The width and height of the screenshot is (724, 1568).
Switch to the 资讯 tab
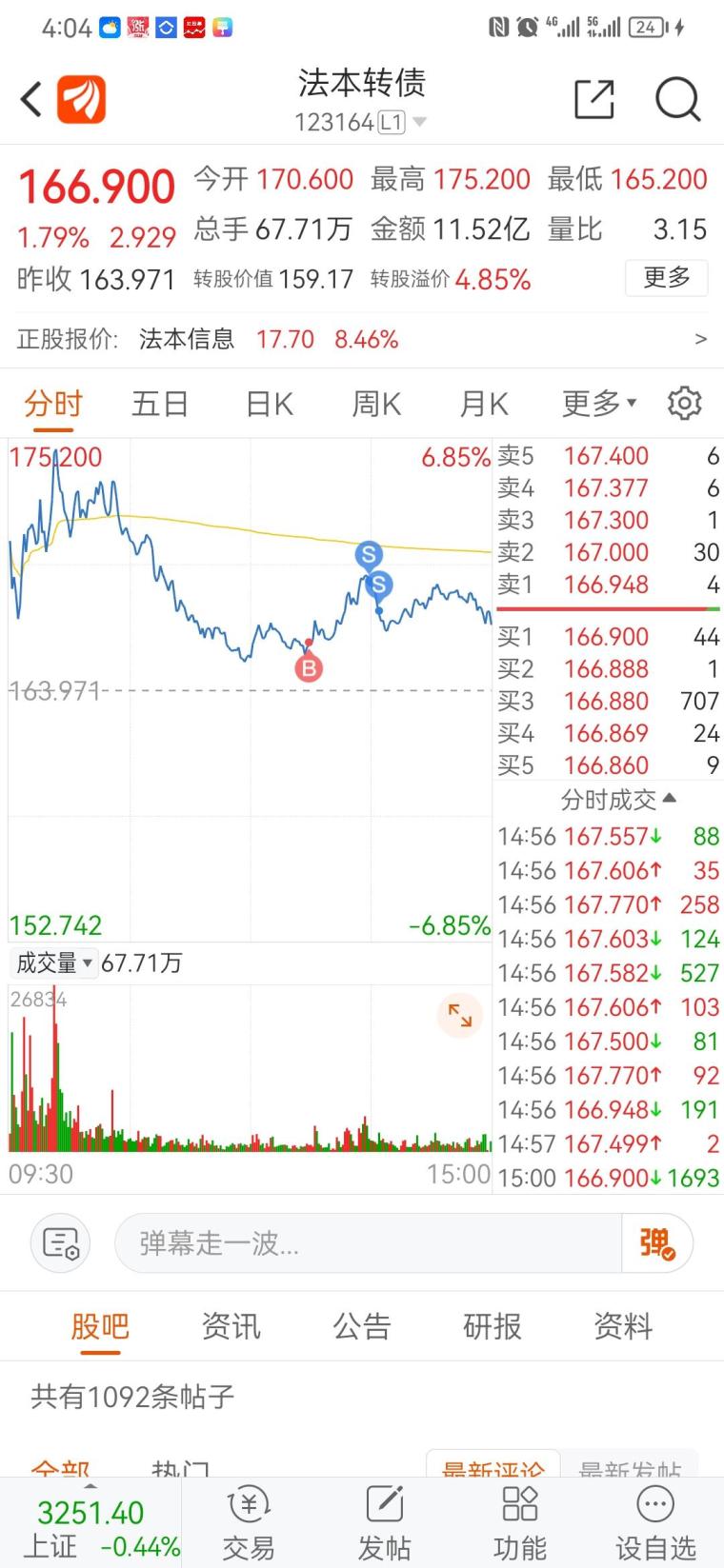tap(231, 1326)
